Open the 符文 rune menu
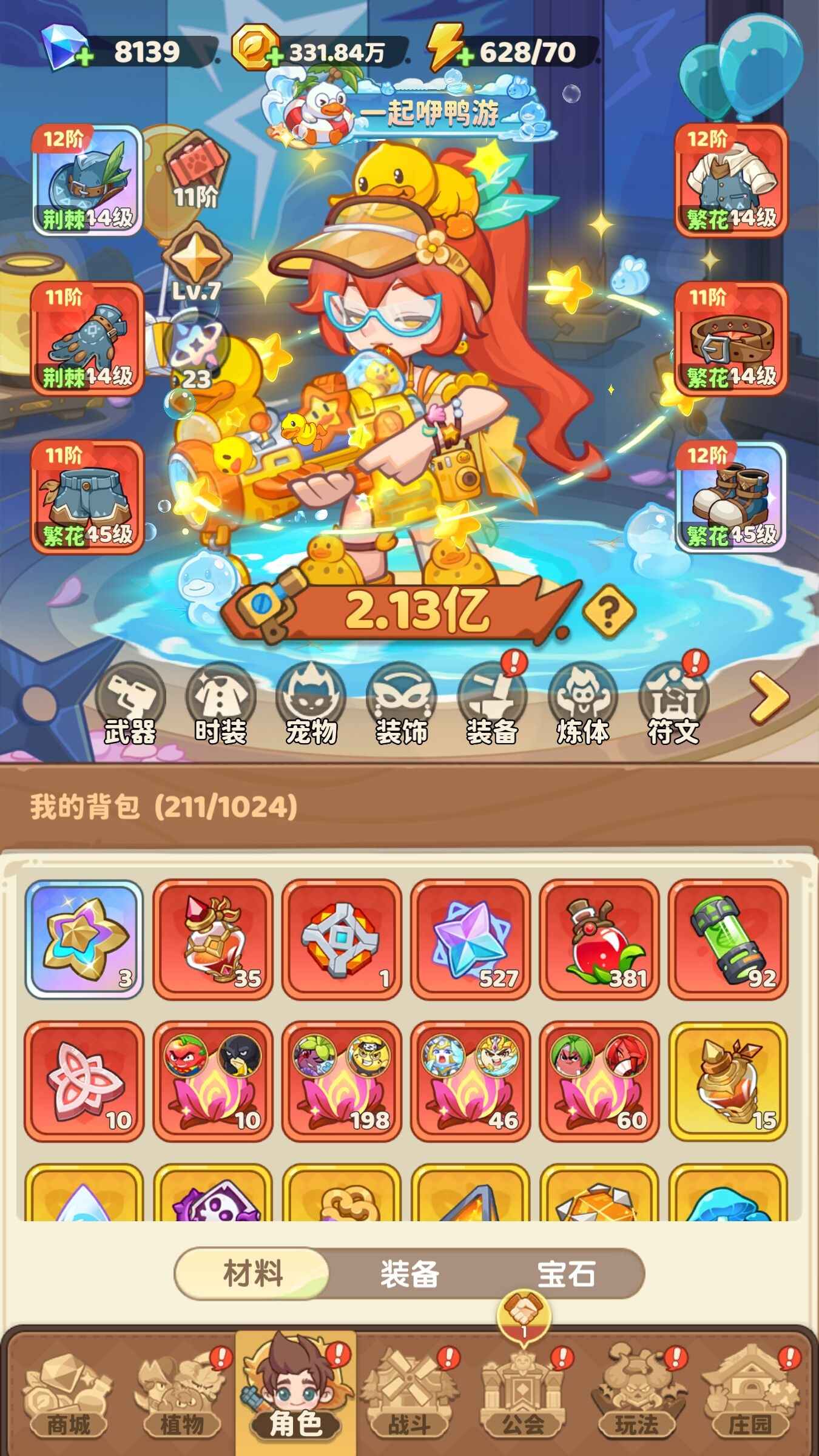819x1456 pixels. pyautogui.click(x=673, y=704)
